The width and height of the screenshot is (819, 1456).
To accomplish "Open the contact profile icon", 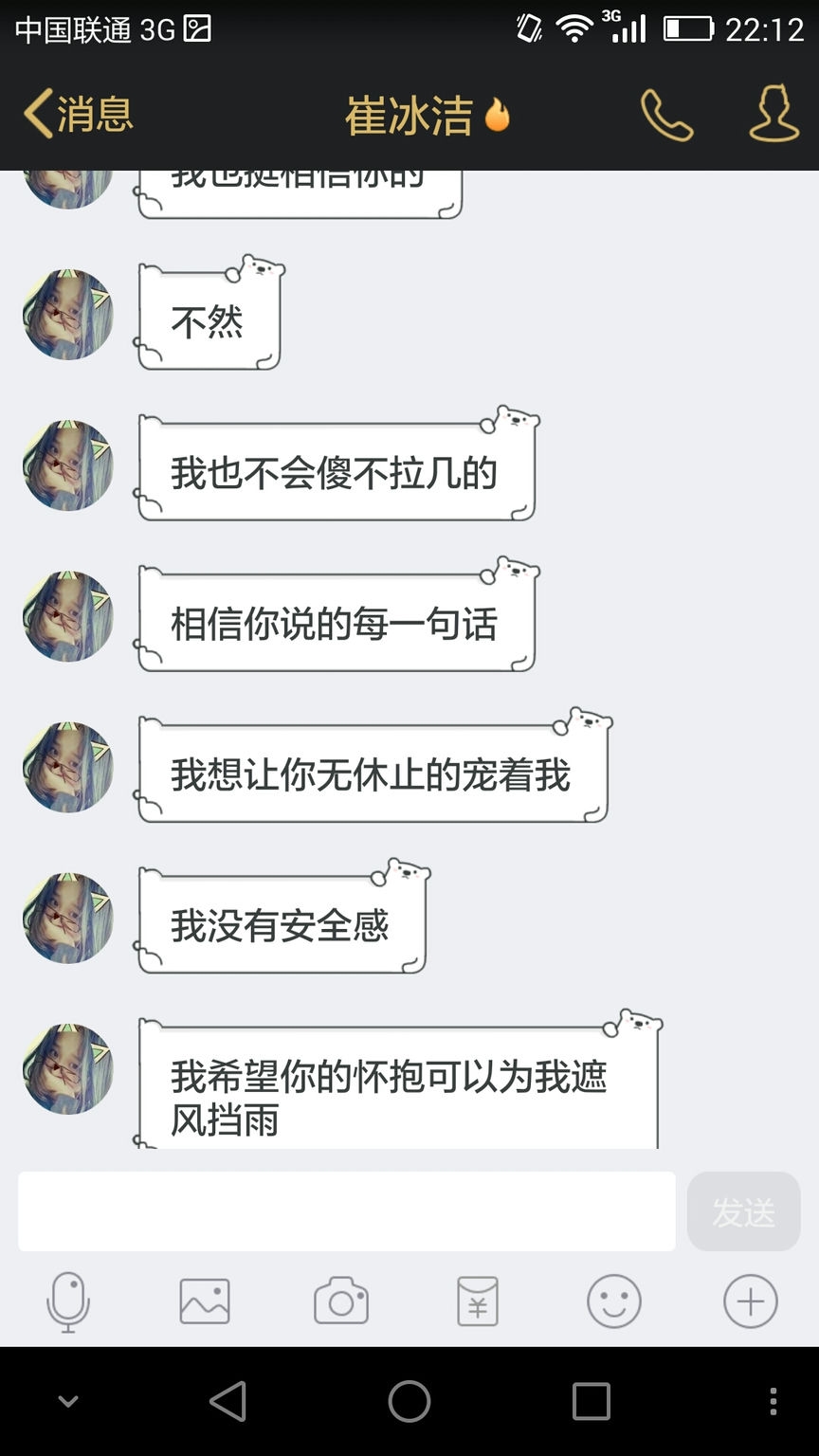I will coord(773,115).
